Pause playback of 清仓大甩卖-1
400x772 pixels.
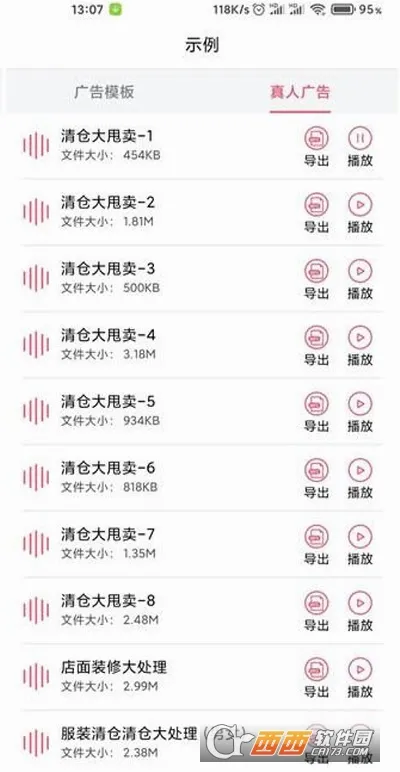coord(360,146)
